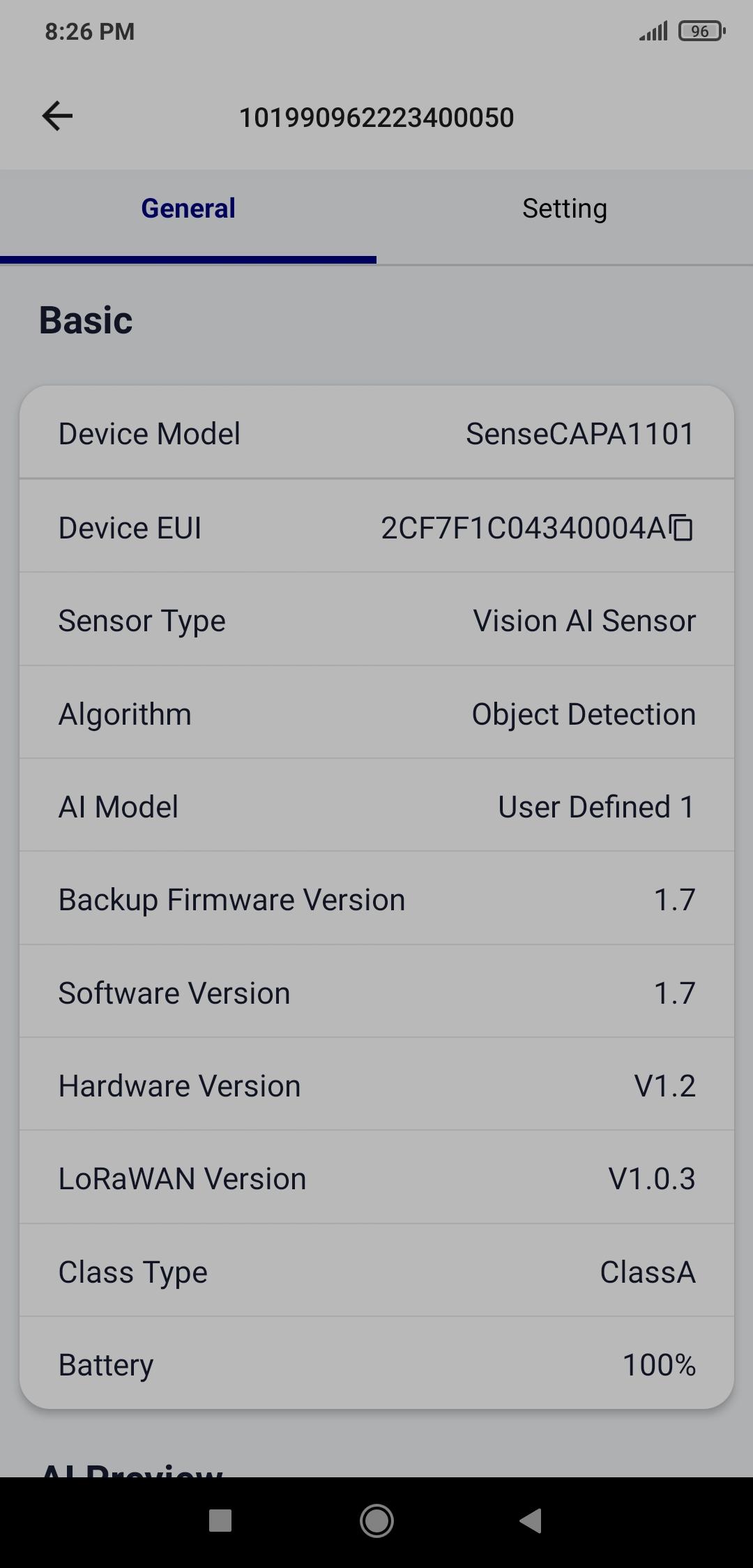753x1568 pixels.
Task: Tap the device ID 101990962223400050 in header
Action: 376,116
